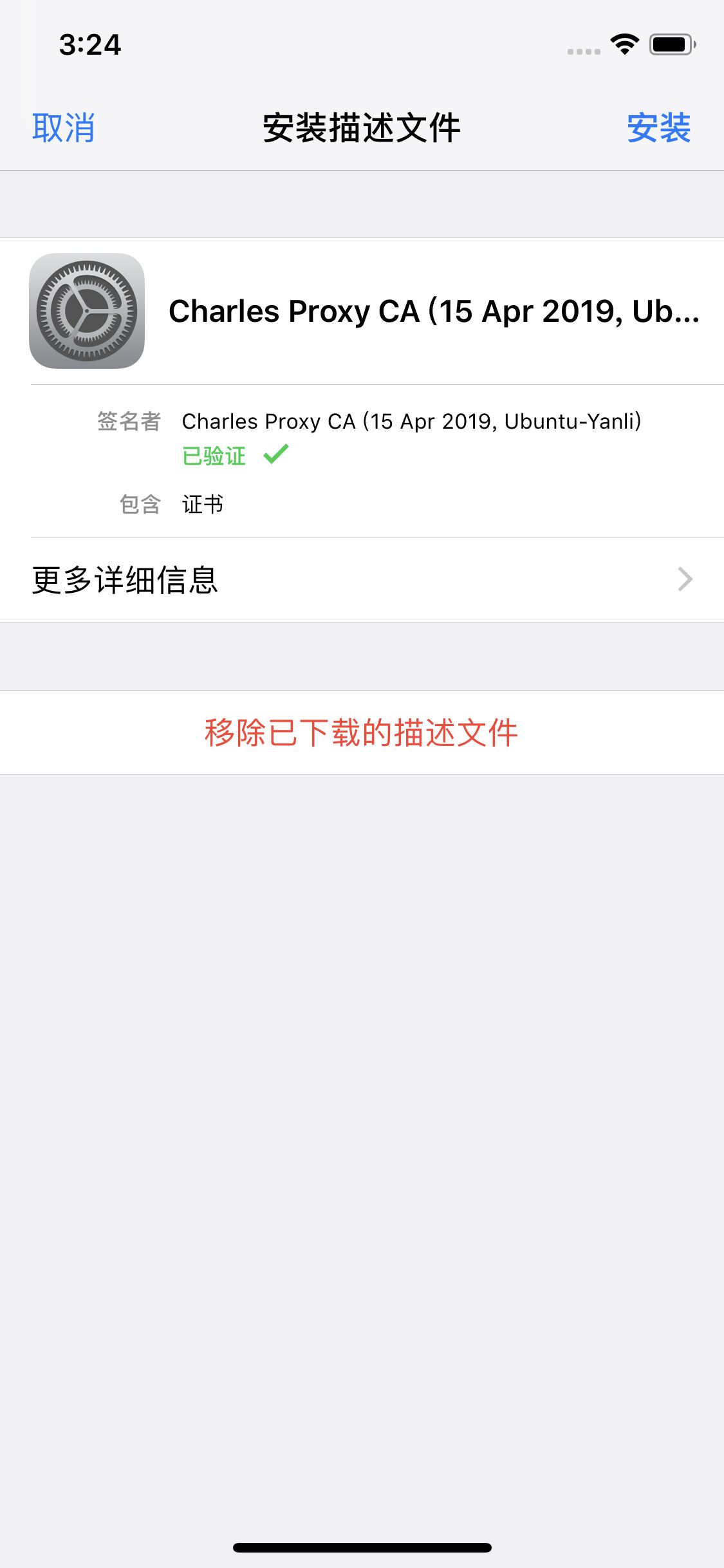This screenshot has height=1568, width=724.
Task: Tap 移除已下载的描述文件
Action: (x=362, y=733)
